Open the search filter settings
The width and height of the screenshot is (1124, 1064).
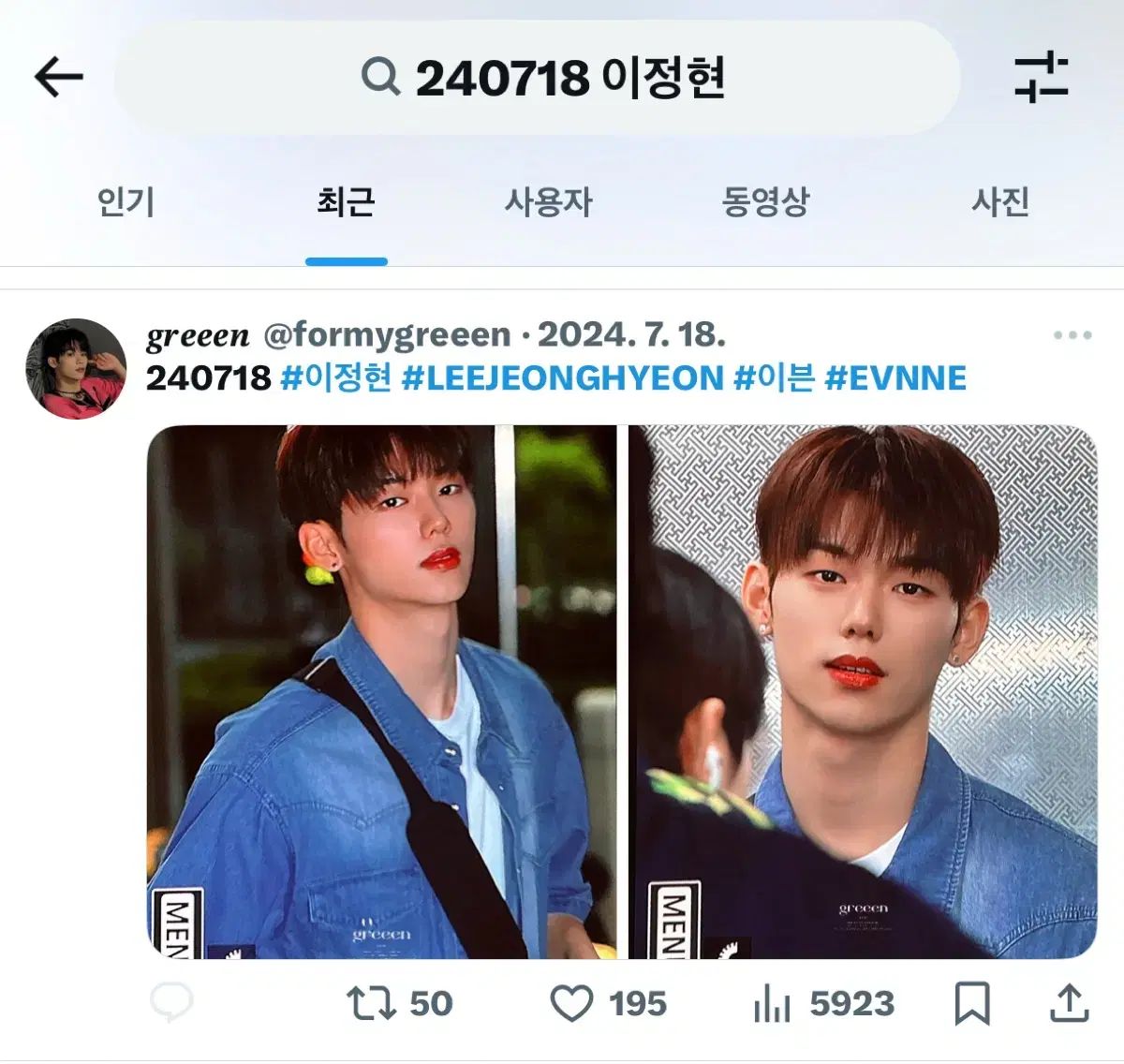pyautogui.click(x=1041, y=77)
